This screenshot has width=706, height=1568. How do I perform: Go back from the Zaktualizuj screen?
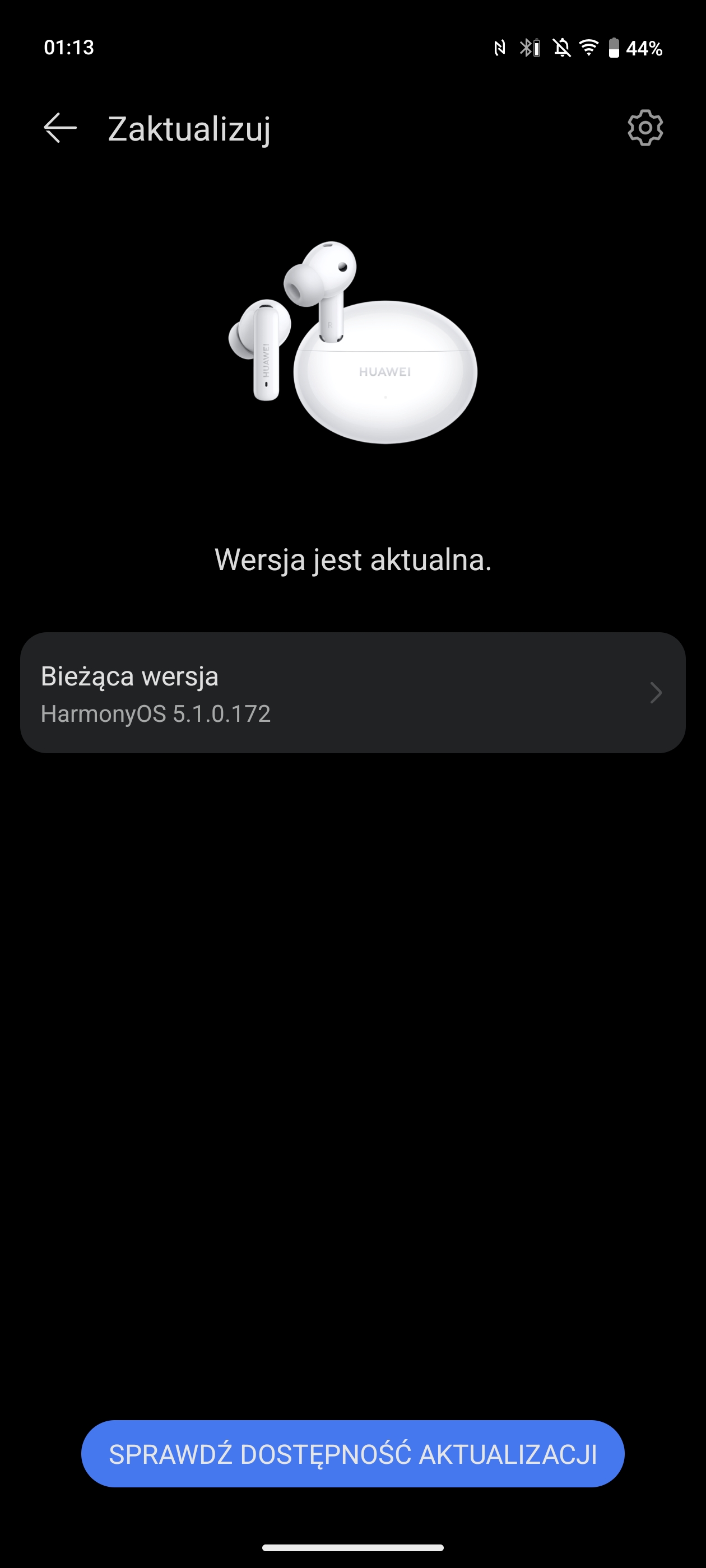(x=61, y=128)
